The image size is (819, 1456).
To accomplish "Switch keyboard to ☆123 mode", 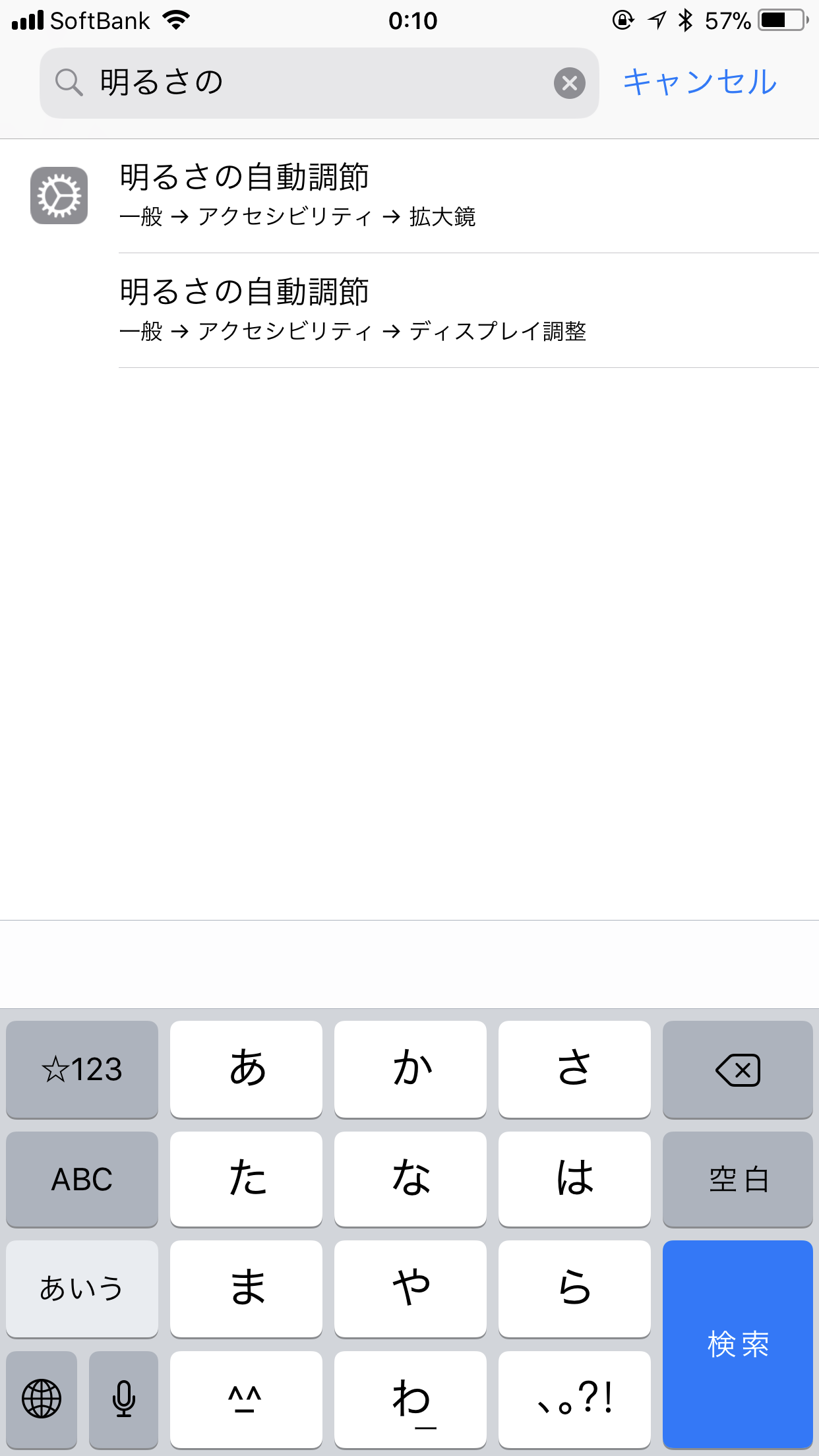I will tap(82, 1070).
